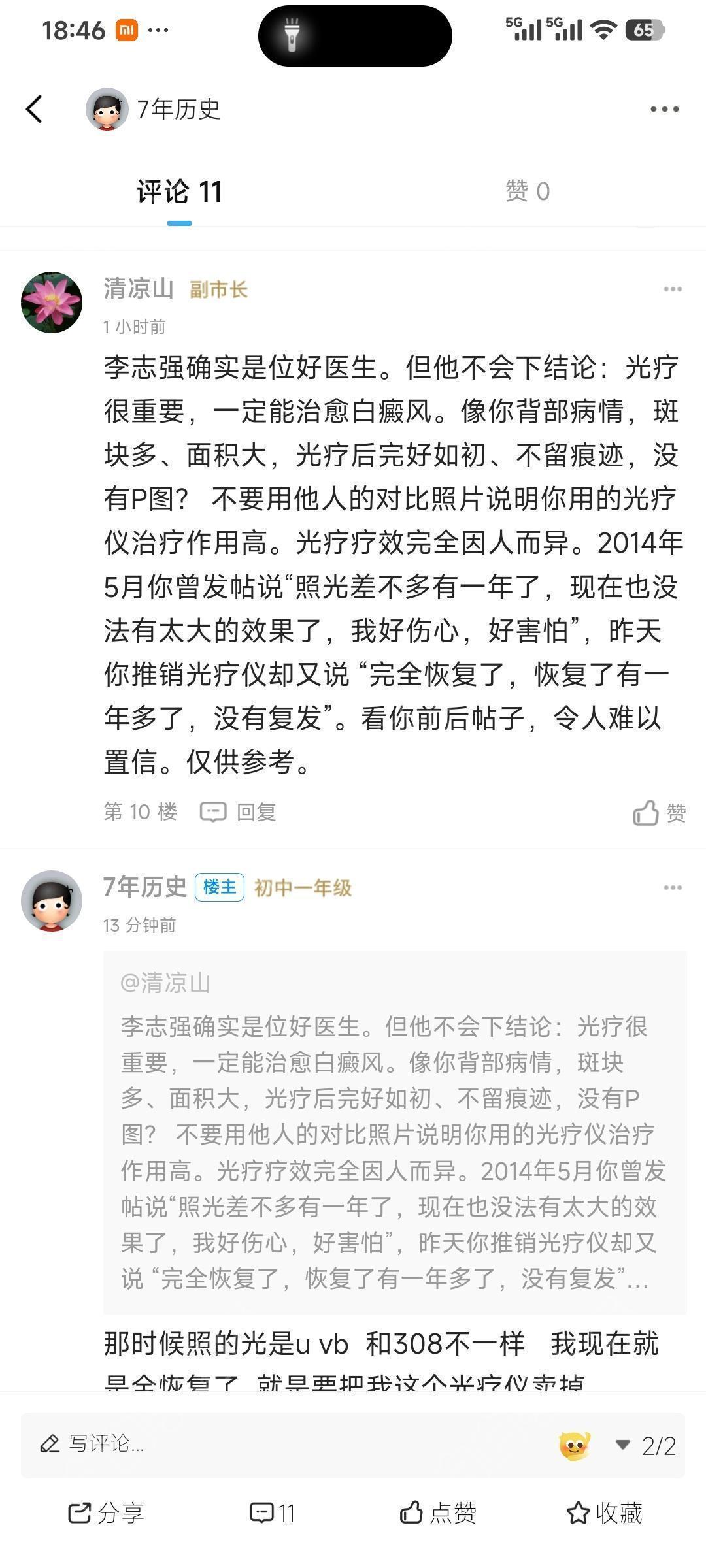Open more options on 清凉山's comment
This screenshot has height=1568, width=706.
pyautogui.click(x=672, y=289)
